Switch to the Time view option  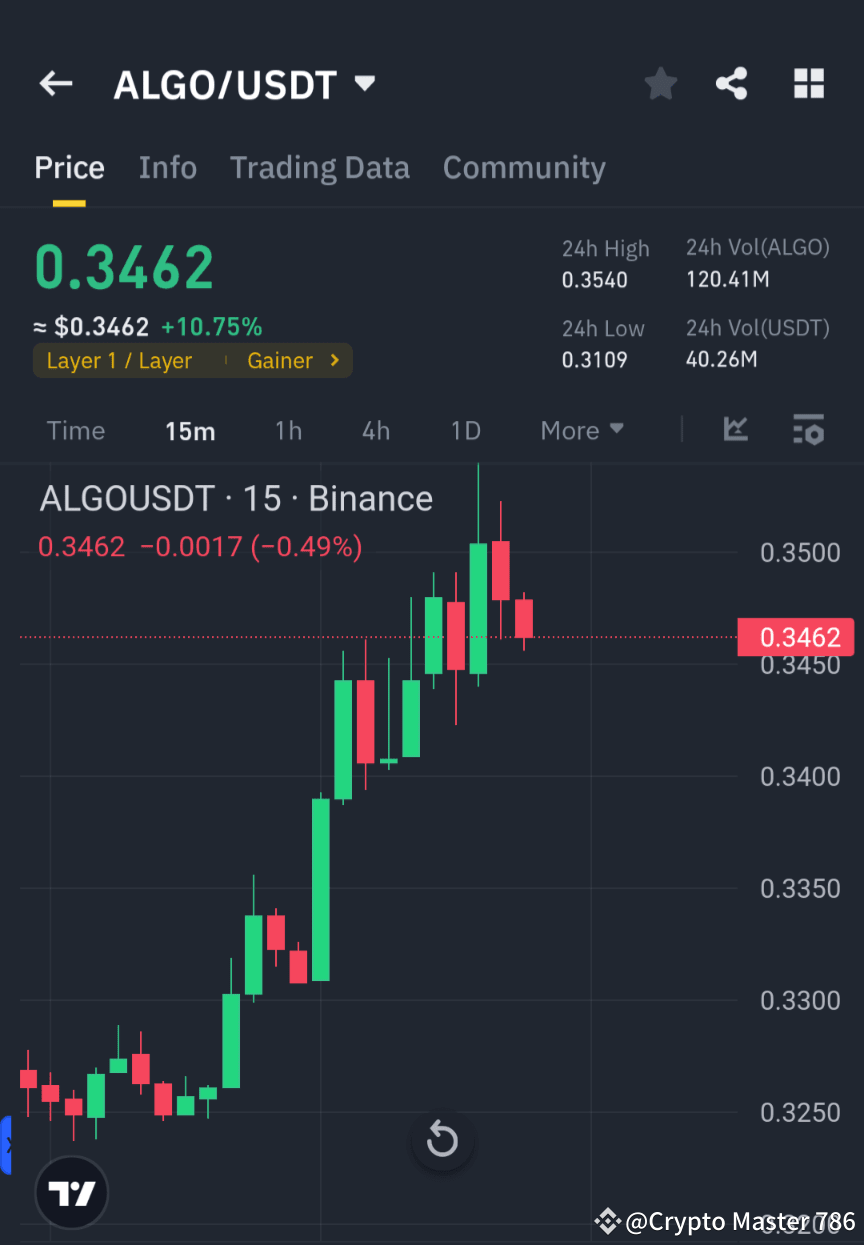tap(75, 430)
